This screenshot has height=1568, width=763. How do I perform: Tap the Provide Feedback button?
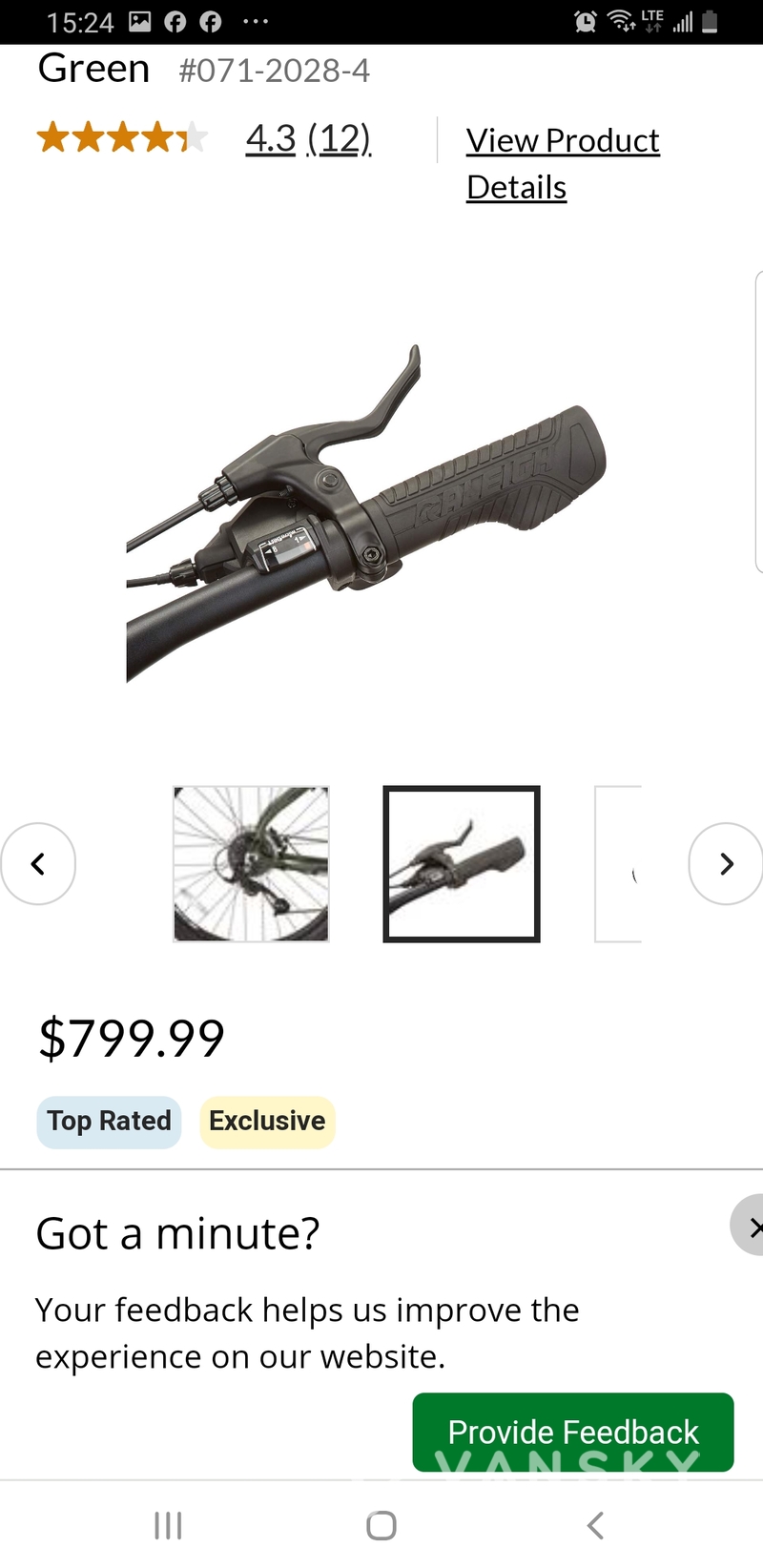(572, 1432)
